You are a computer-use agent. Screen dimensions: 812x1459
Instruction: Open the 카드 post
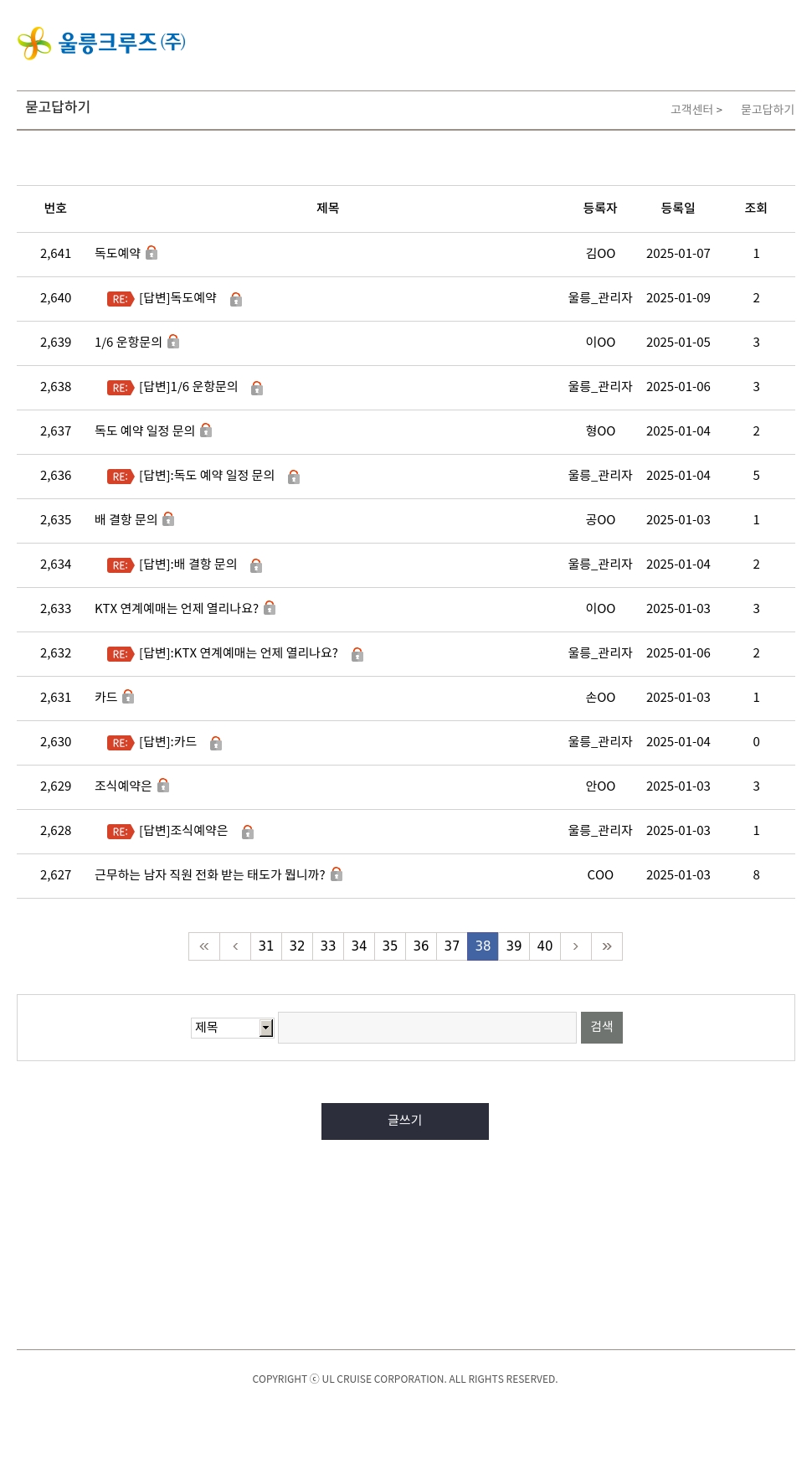tap(105, 698)
